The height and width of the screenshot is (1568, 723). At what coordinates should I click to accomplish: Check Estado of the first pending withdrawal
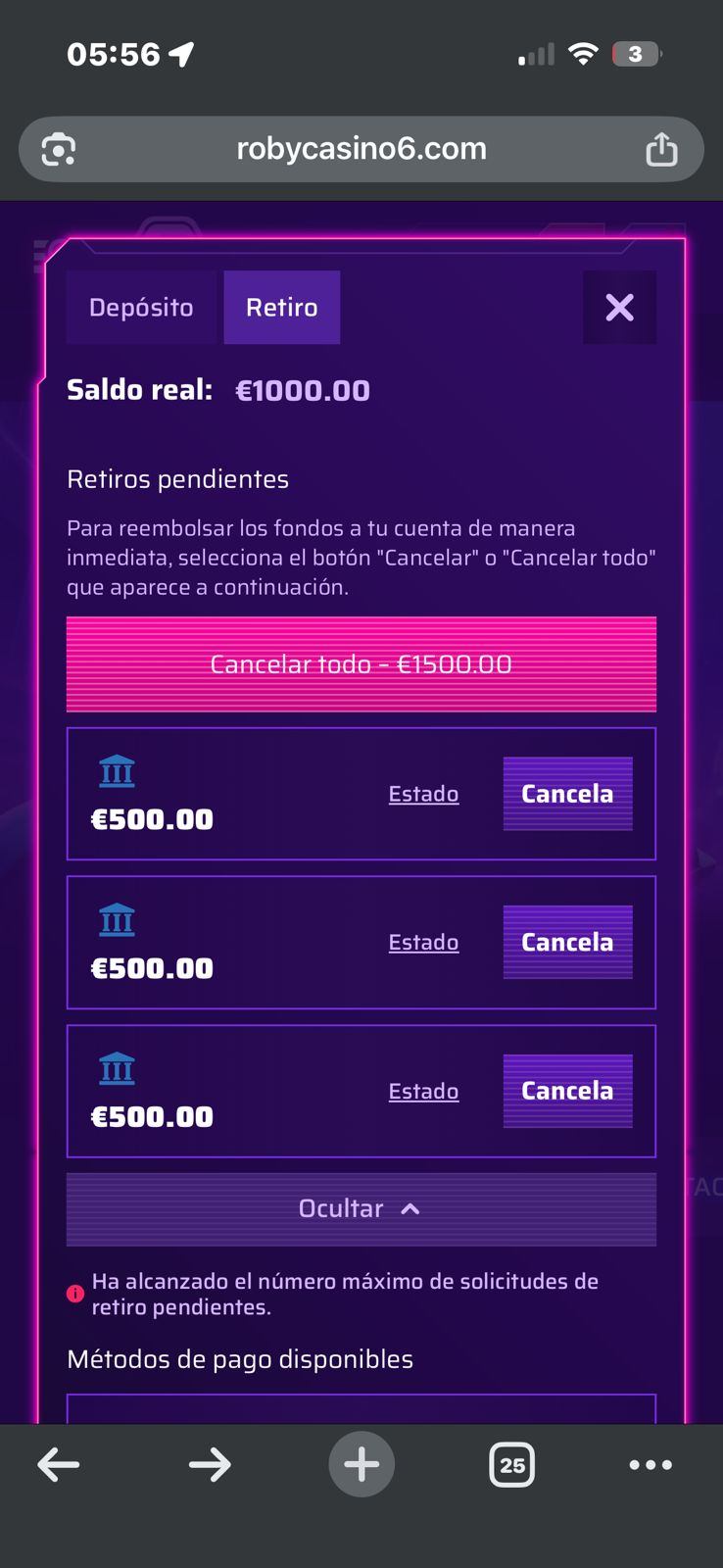click(x=423, y=794)
